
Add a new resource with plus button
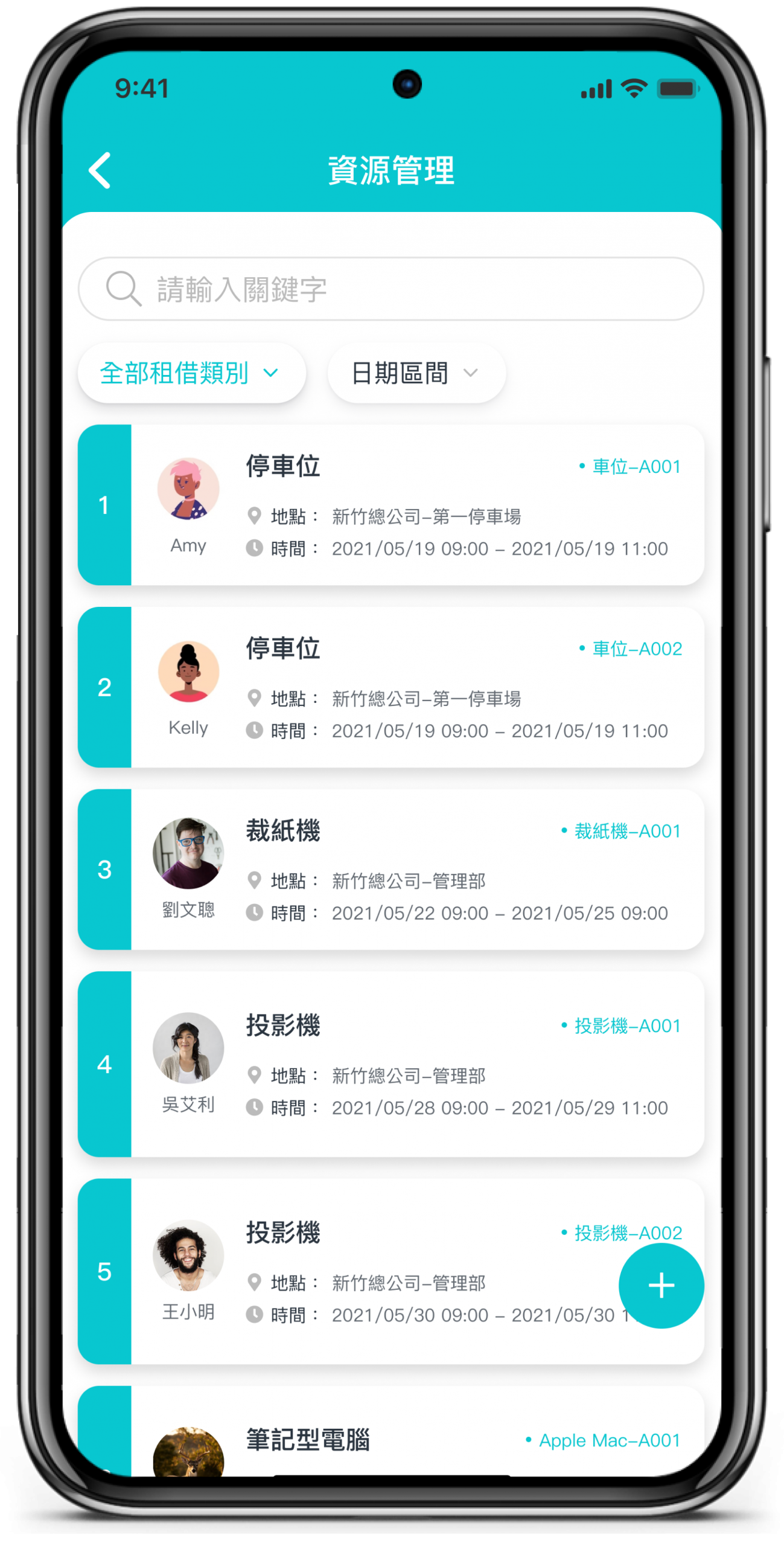[x=661, y=1285]
